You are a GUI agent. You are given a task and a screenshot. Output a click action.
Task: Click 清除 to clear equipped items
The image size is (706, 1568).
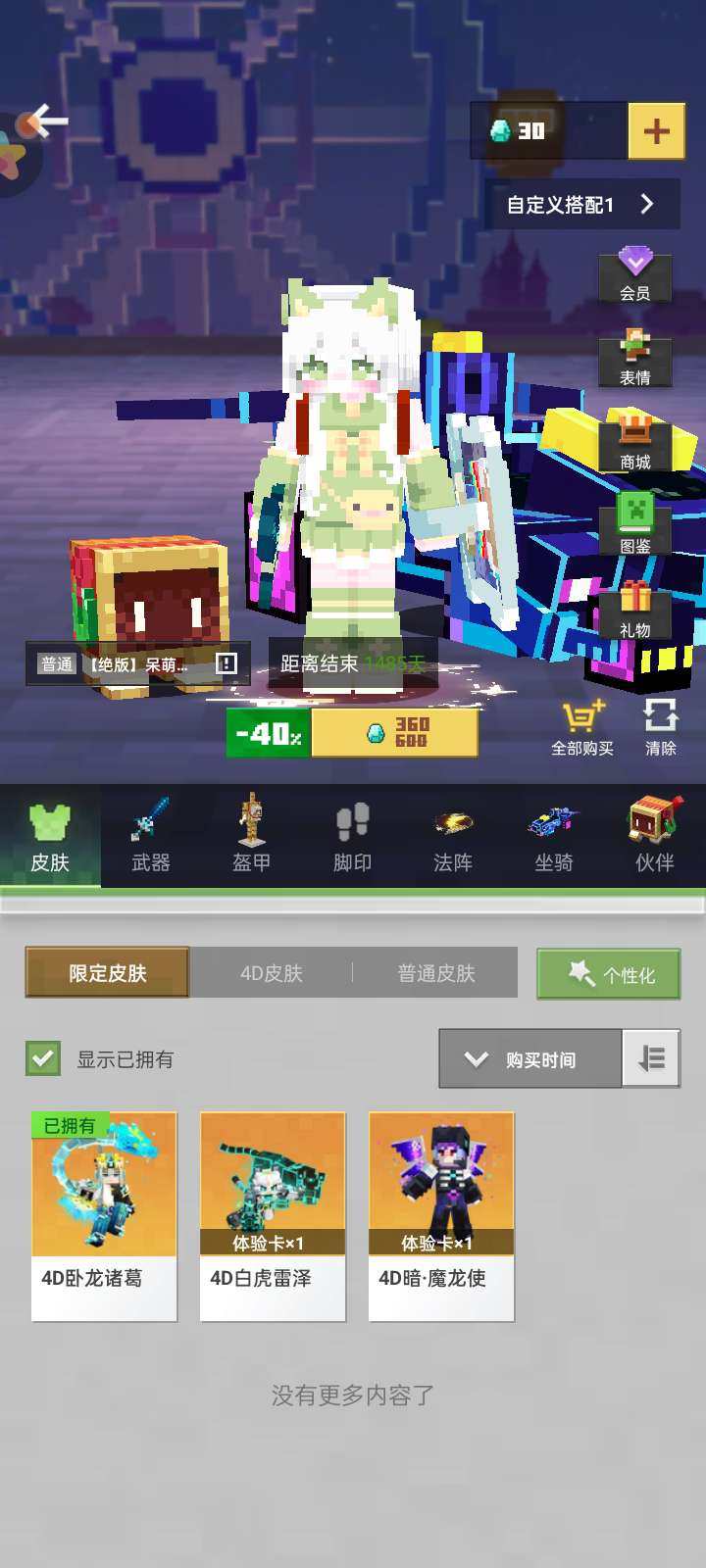(x=660, y=730)
